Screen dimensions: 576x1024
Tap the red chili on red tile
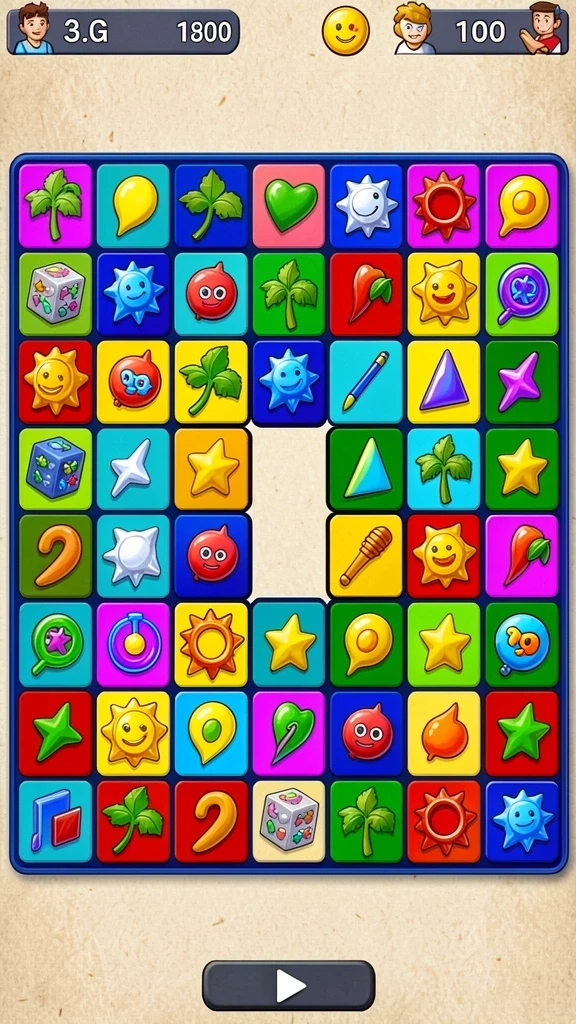(x=366, y=294)
